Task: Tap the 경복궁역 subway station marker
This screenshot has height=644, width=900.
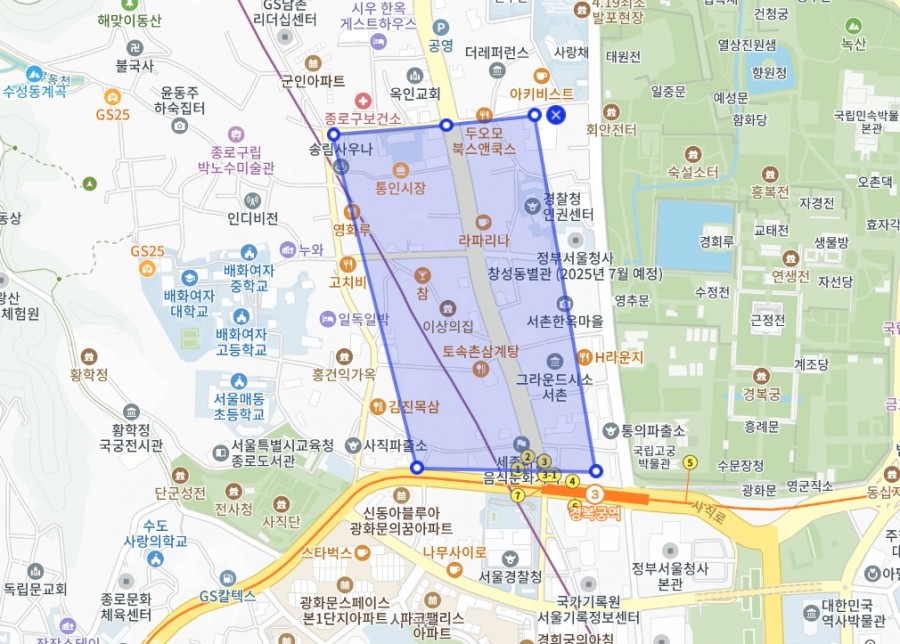Action: coord(596,494)
